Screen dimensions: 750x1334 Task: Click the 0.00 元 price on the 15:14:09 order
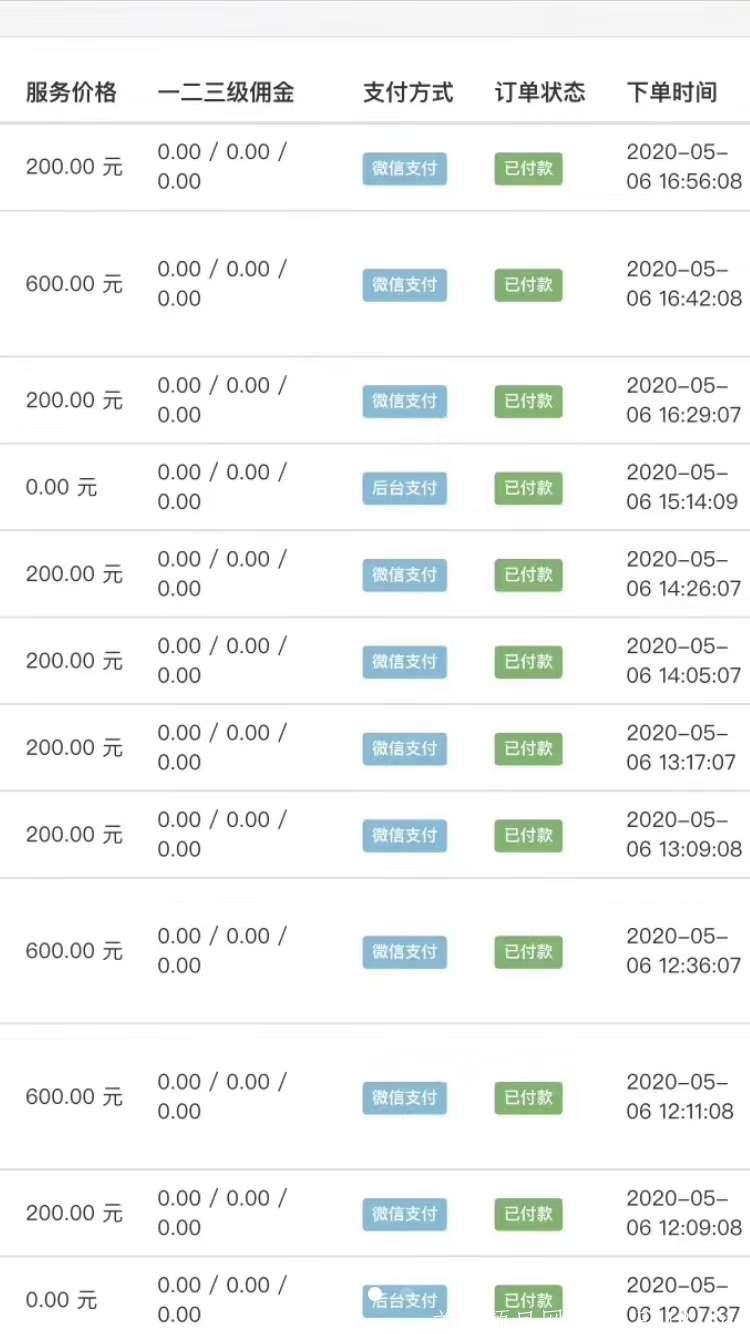tap(60, 487)
